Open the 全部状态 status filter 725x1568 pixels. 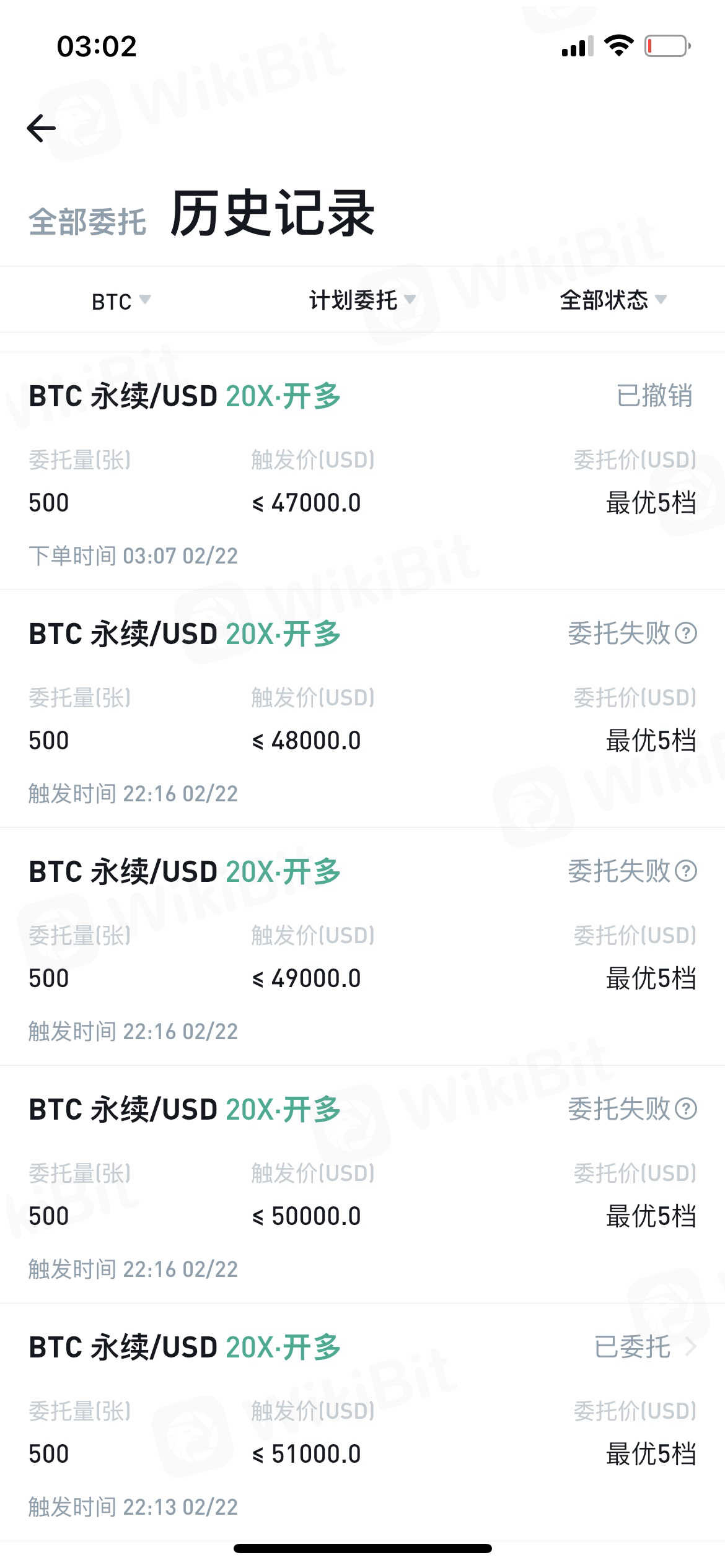(x=612, y=300)
